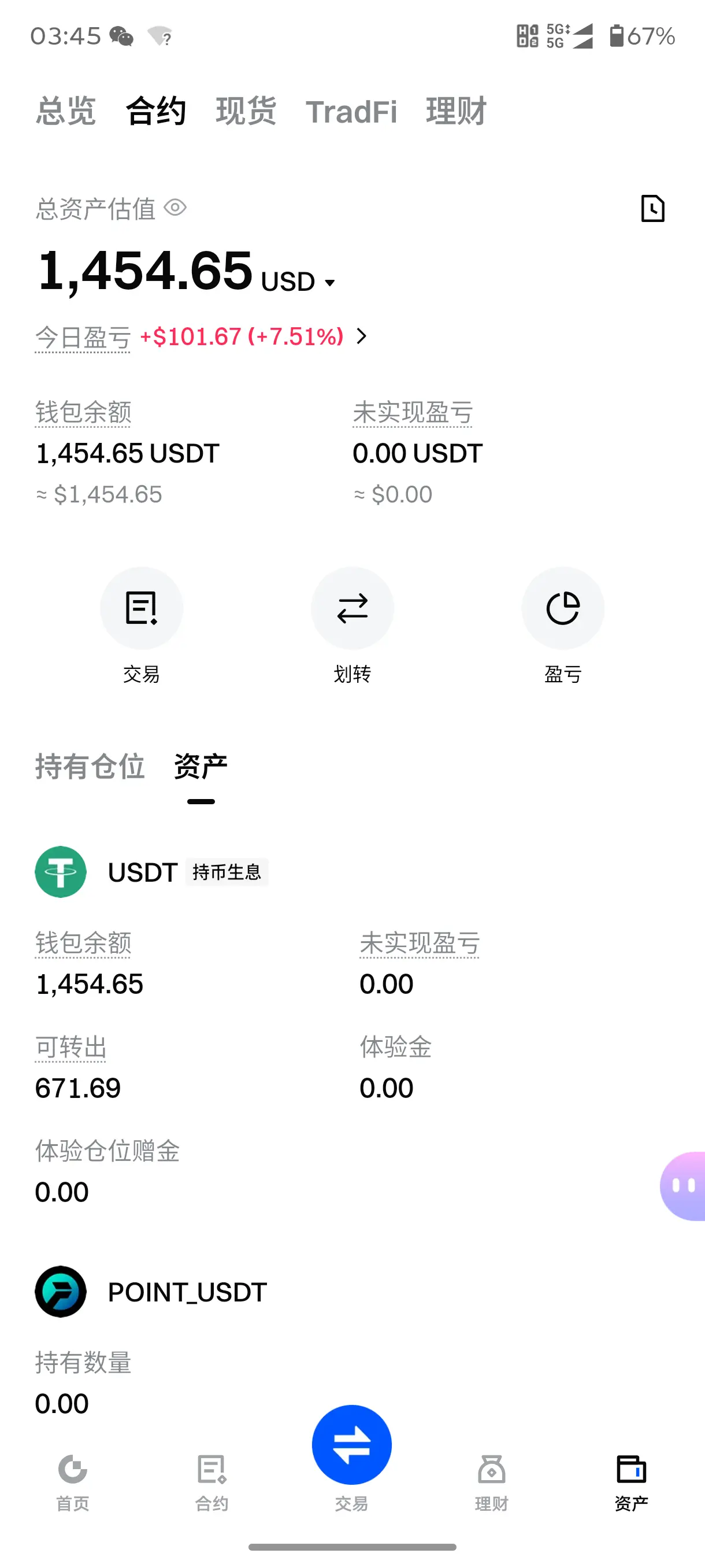This screenshot has height=1568, width=705.
Task: Tap the 交易 shortcut button
Action: [141, 609]
